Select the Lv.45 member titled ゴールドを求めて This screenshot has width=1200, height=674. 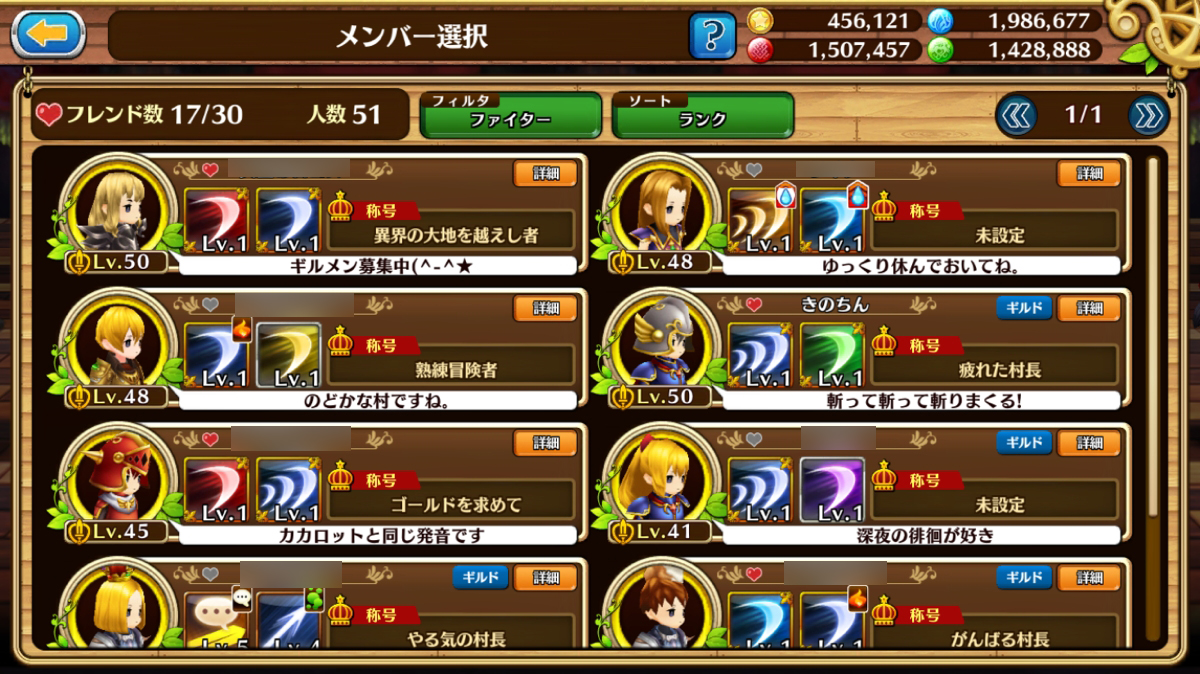click(310, 484)
